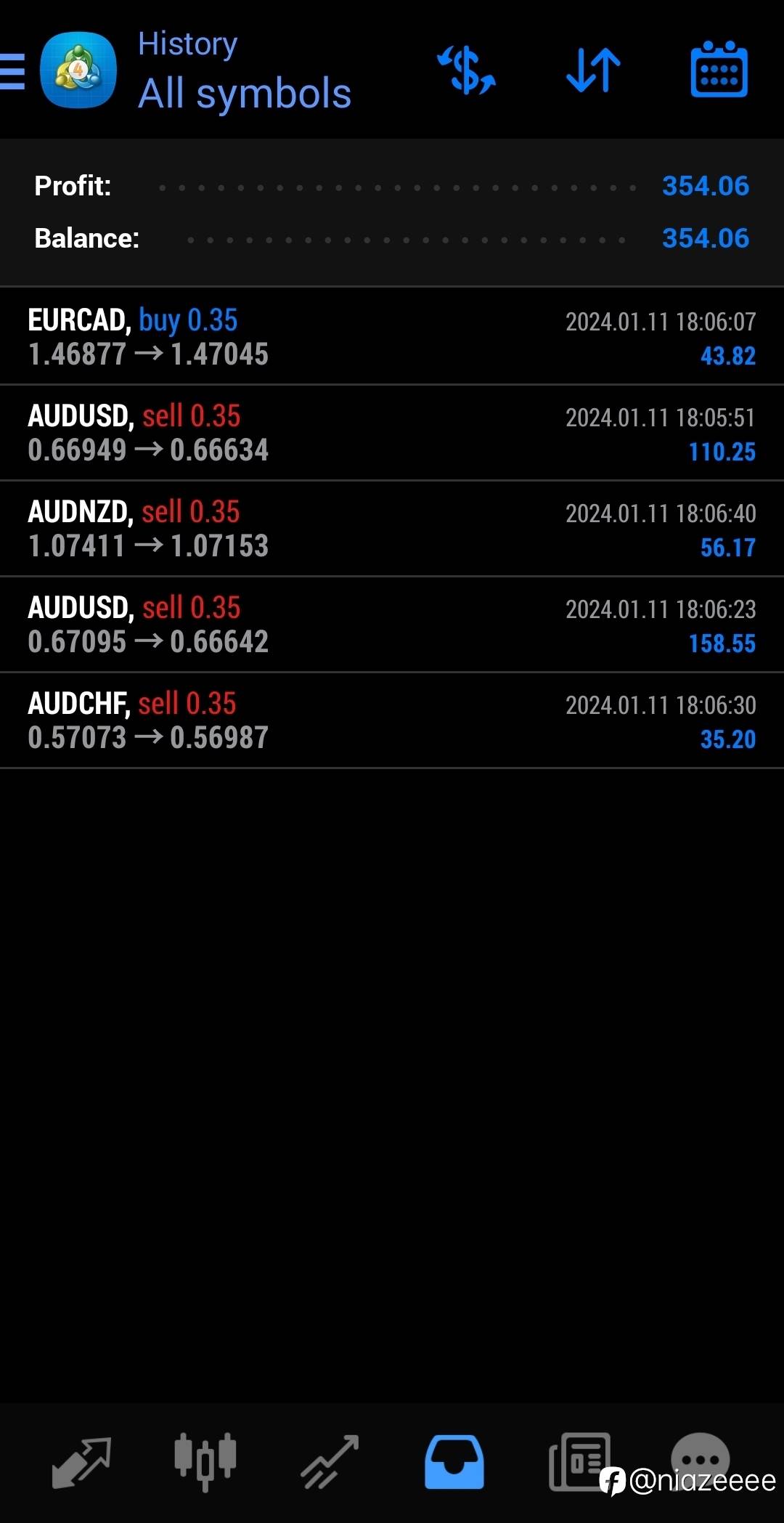Go to the candlestick Chart tab
Image resolution: width=784 pixels, height=1523 pixels.
205,1461
